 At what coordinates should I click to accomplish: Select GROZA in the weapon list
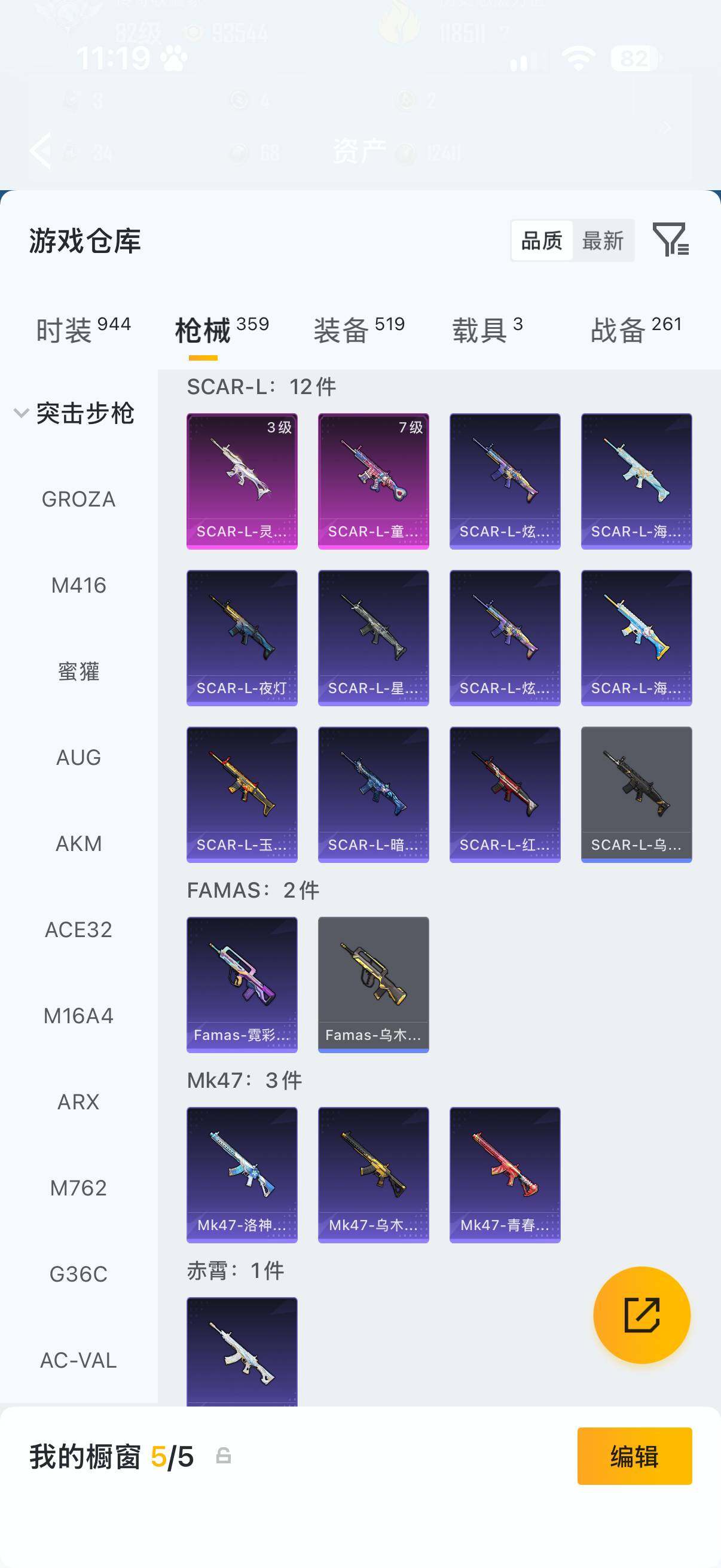(78, 499)
